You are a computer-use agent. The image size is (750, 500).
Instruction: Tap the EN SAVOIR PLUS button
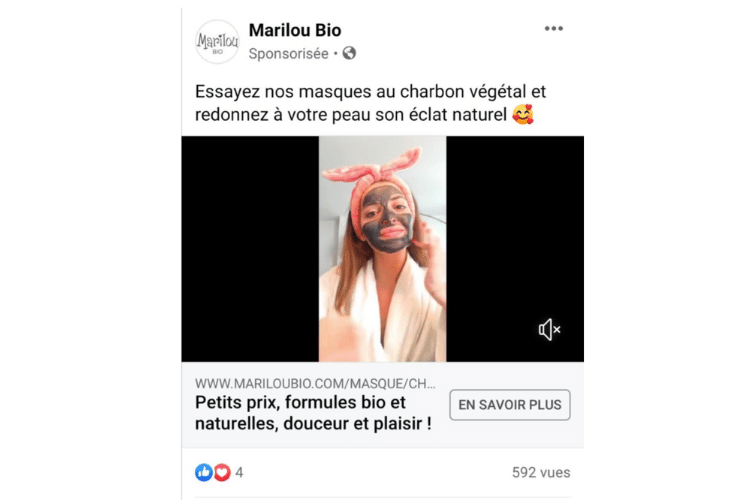point(509,405)
